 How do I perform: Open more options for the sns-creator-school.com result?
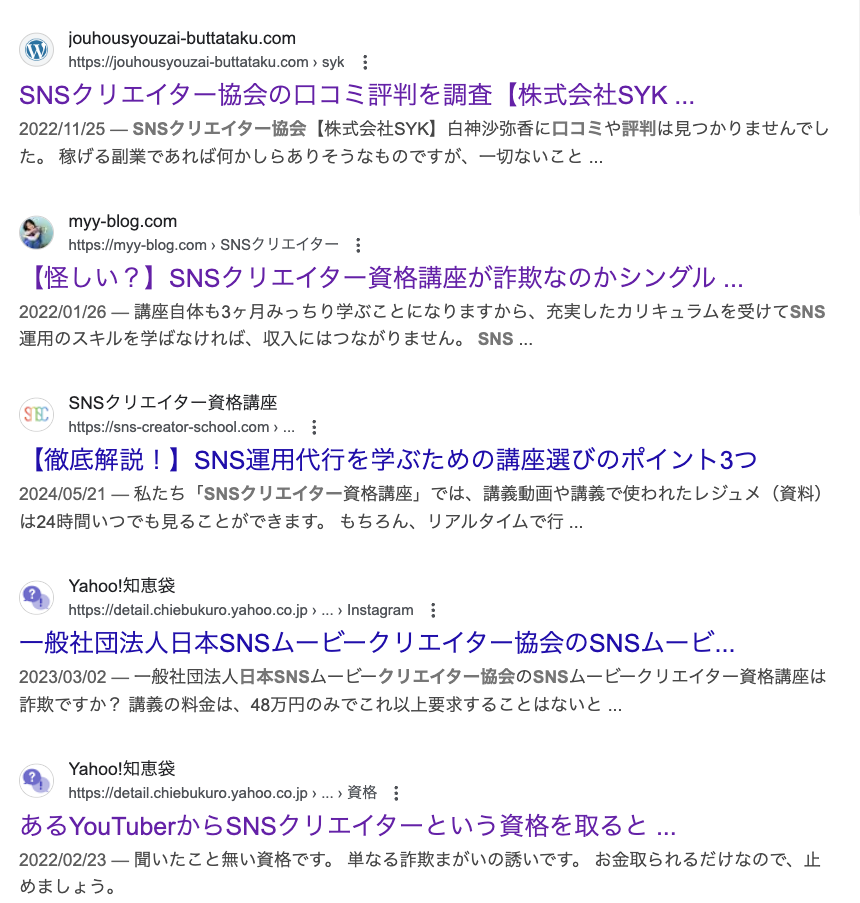click(314, 427)
